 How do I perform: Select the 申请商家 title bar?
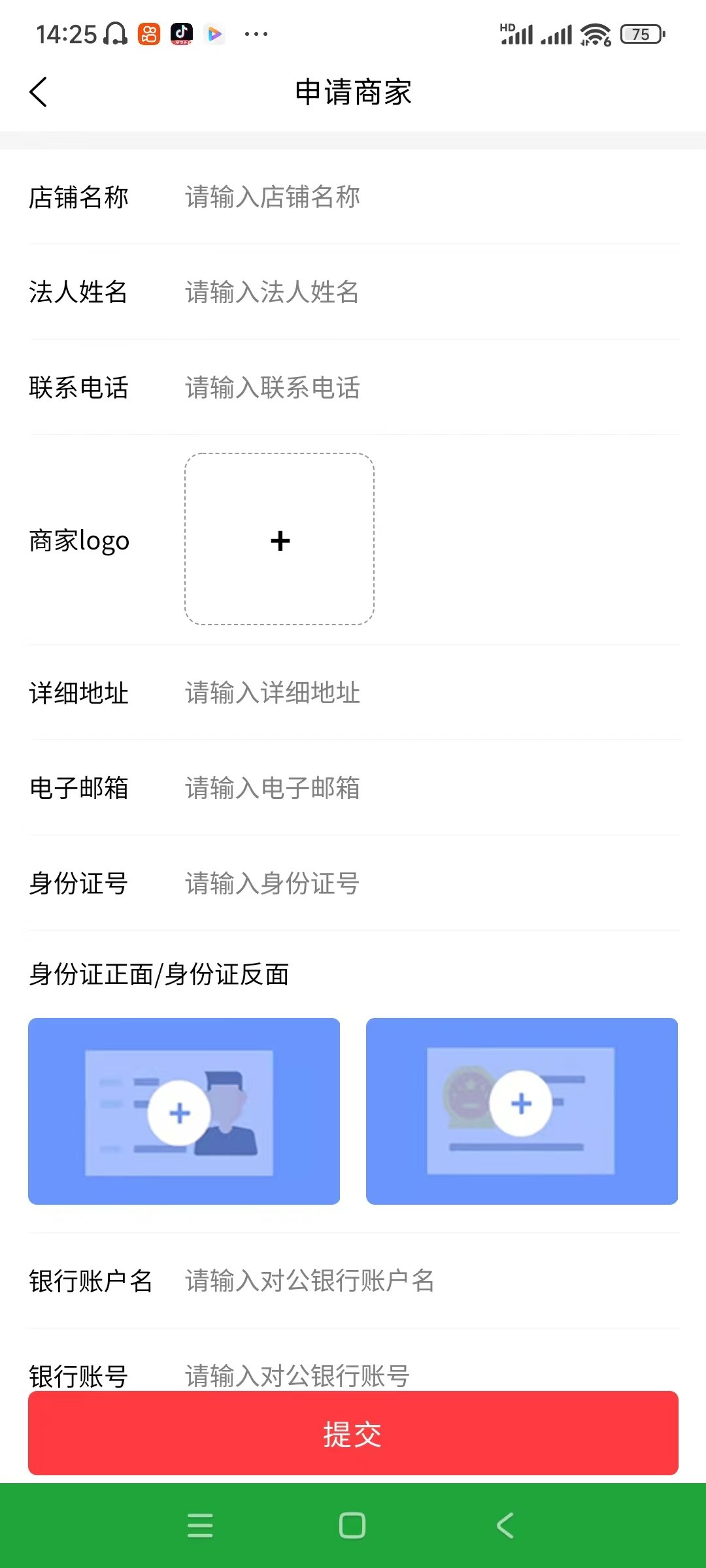click(353, 92)
